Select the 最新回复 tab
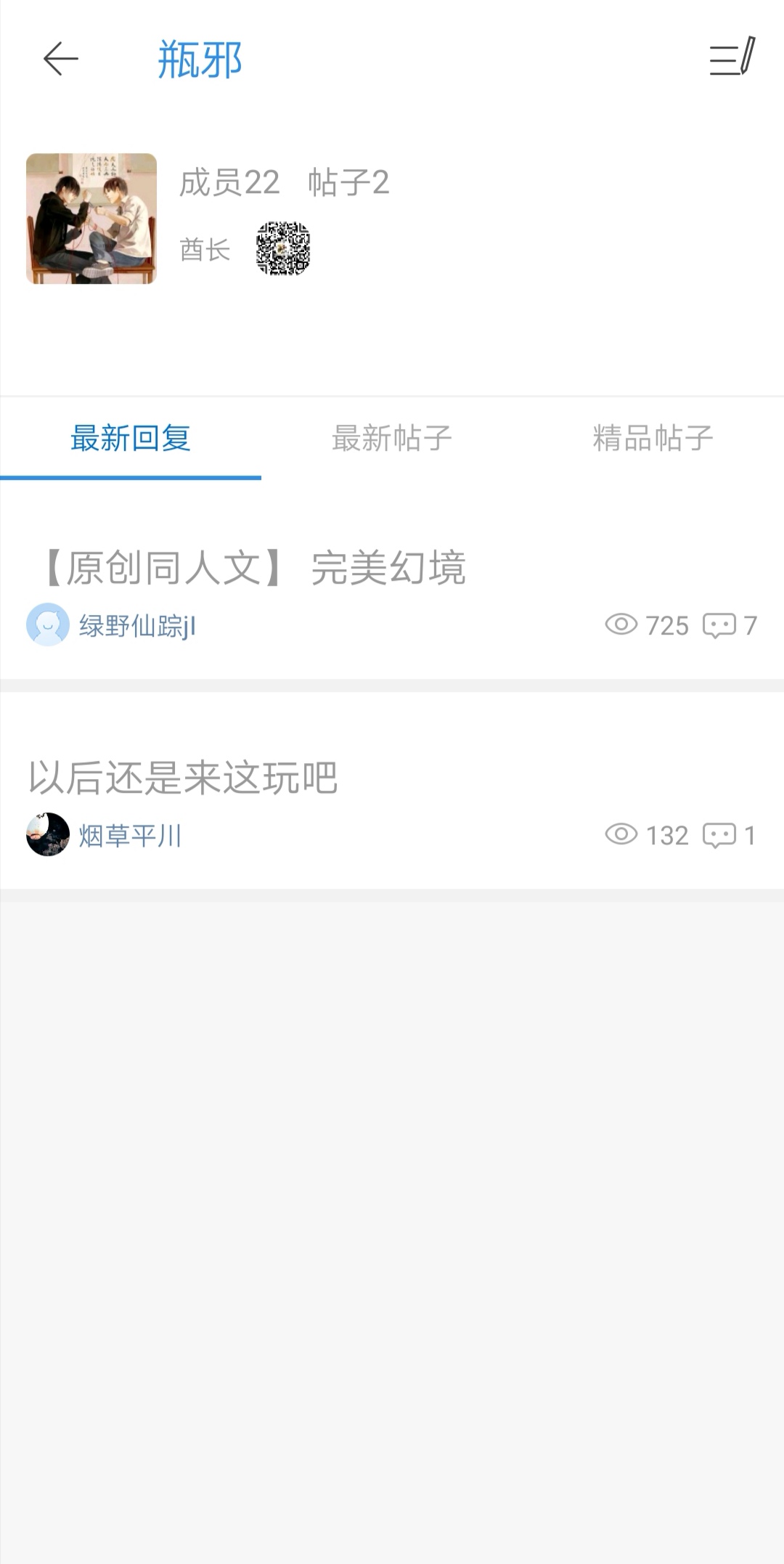This screenshot has height=1564, width=784. coord(130,436)
